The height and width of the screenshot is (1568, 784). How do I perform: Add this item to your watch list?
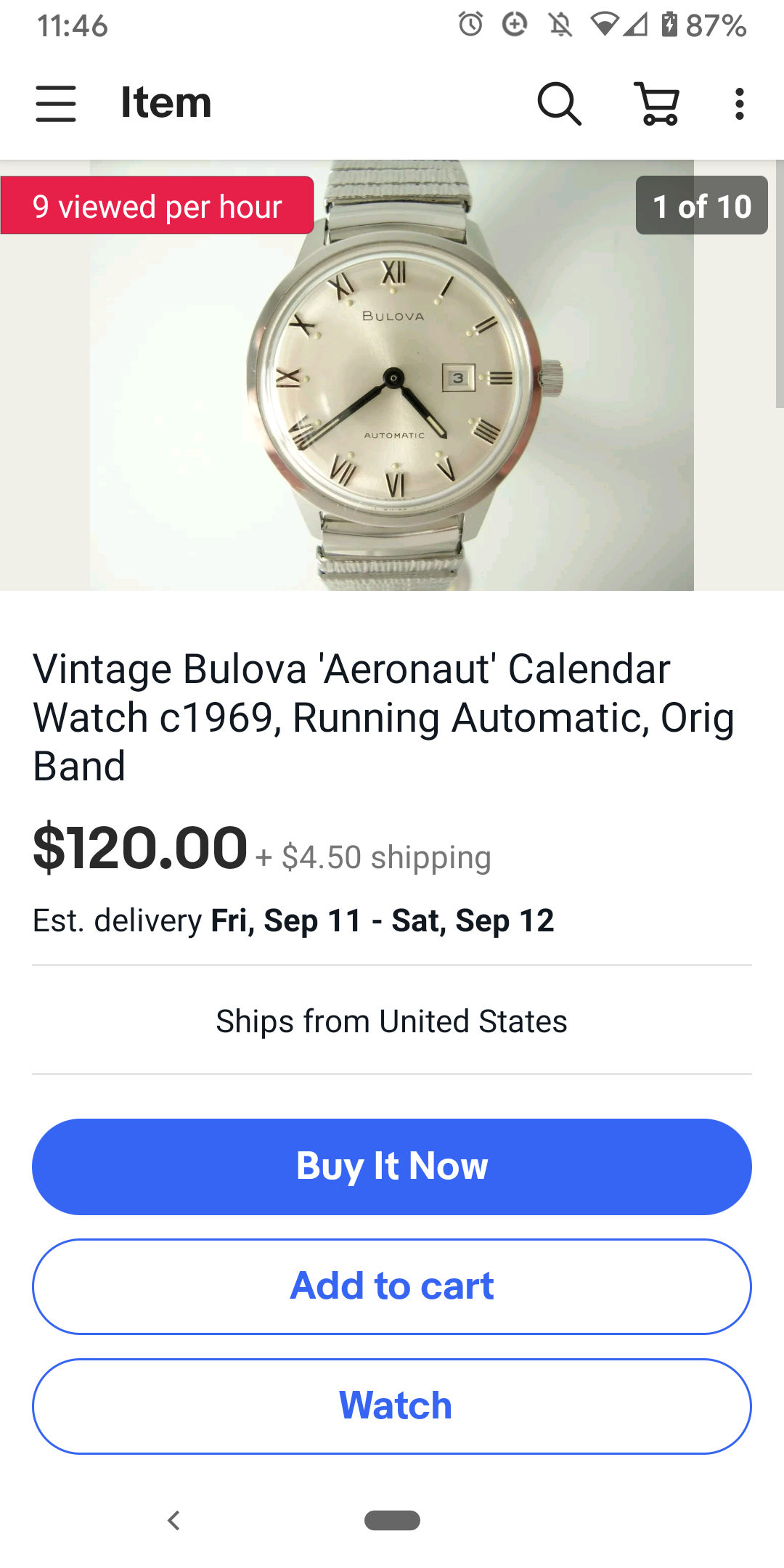click(392, 1406)
